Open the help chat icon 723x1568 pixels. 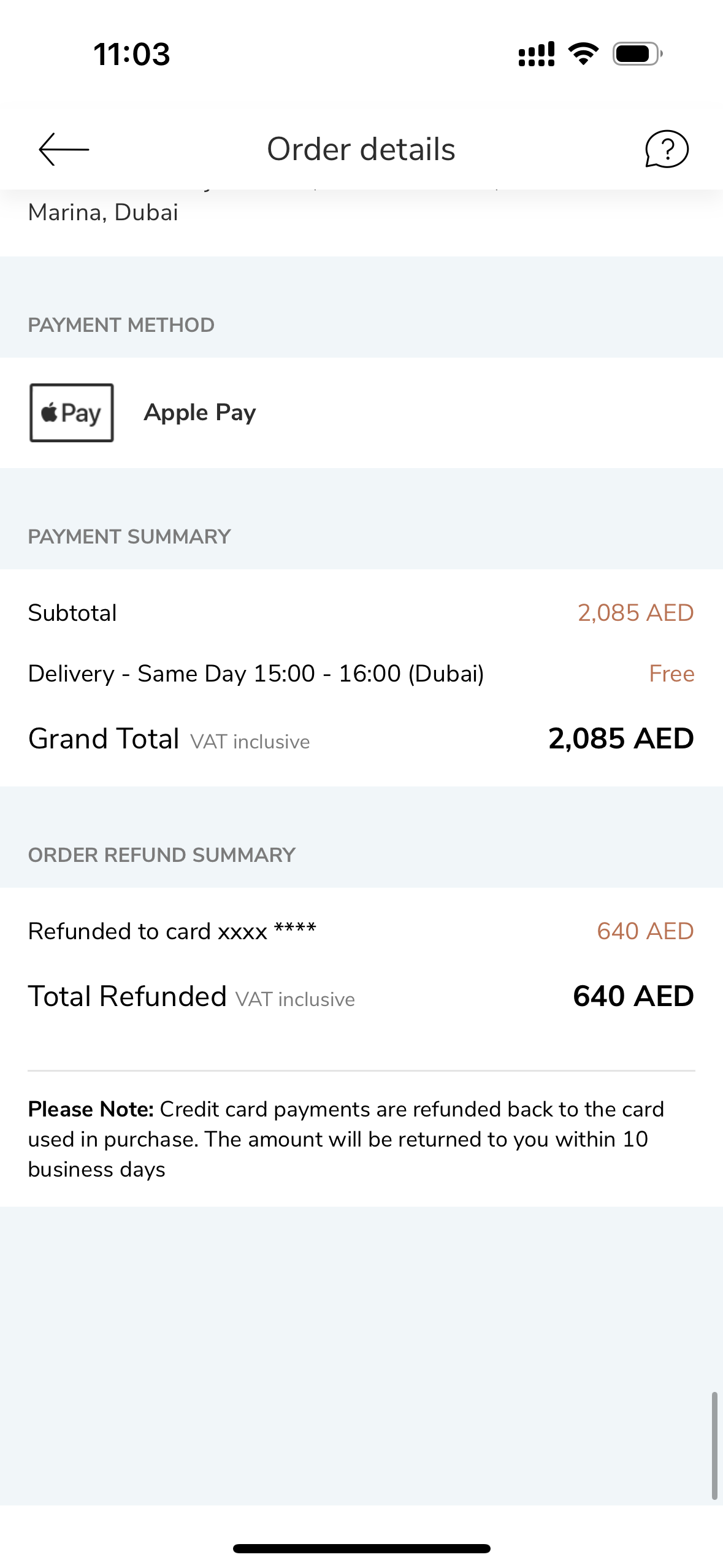667,149
